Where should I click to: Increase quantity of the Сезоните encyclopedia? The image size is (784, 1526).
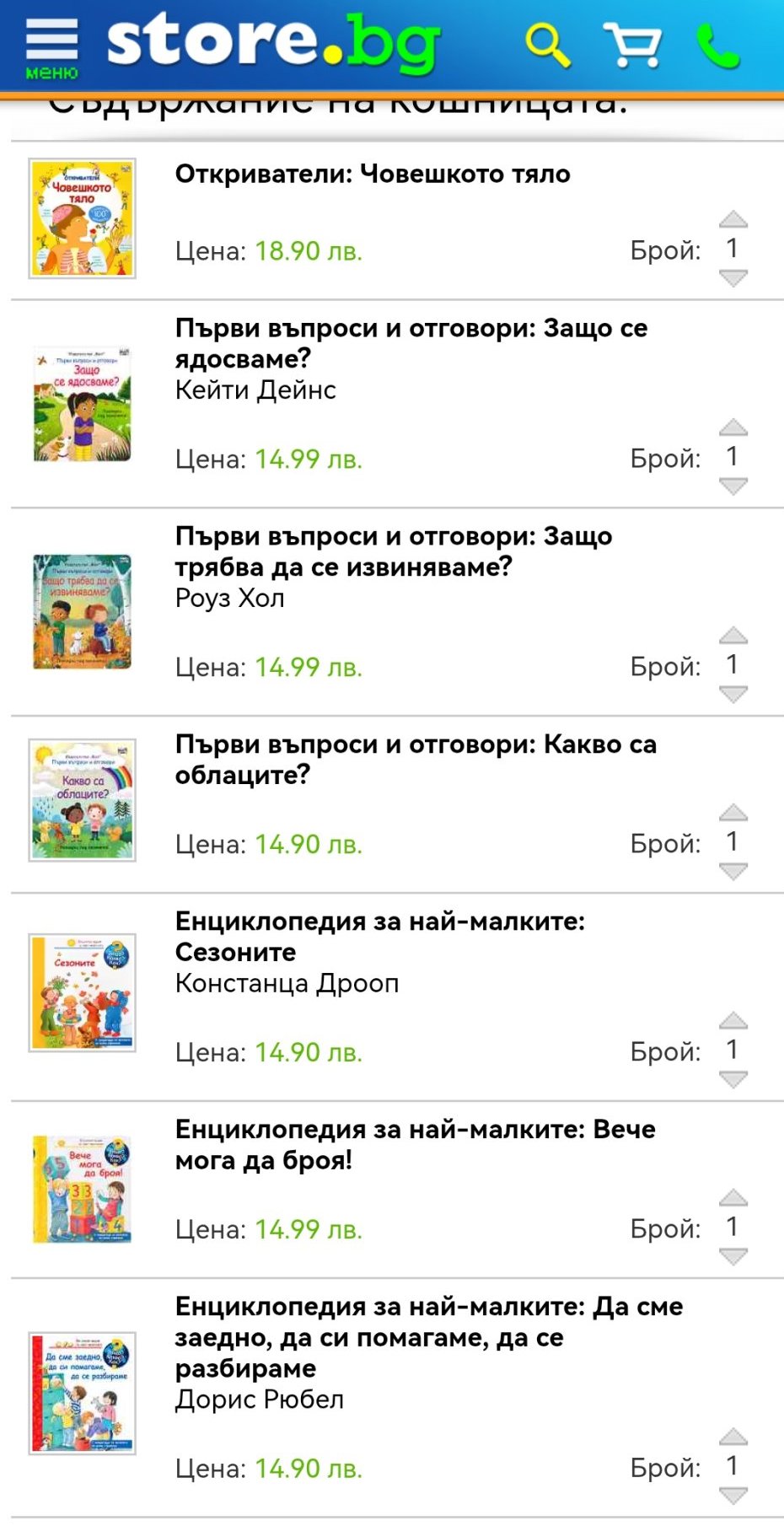[x=733, y=1021]
